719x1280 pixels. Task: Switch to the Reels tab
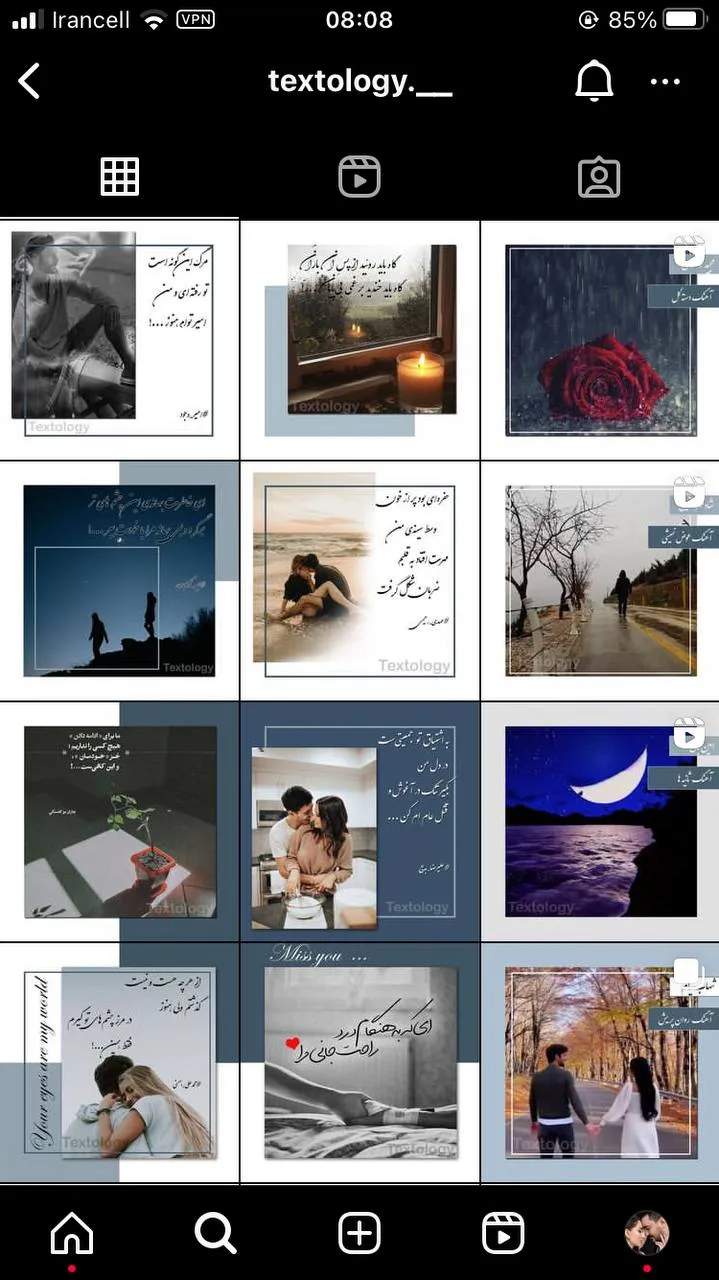coord(359,177)
